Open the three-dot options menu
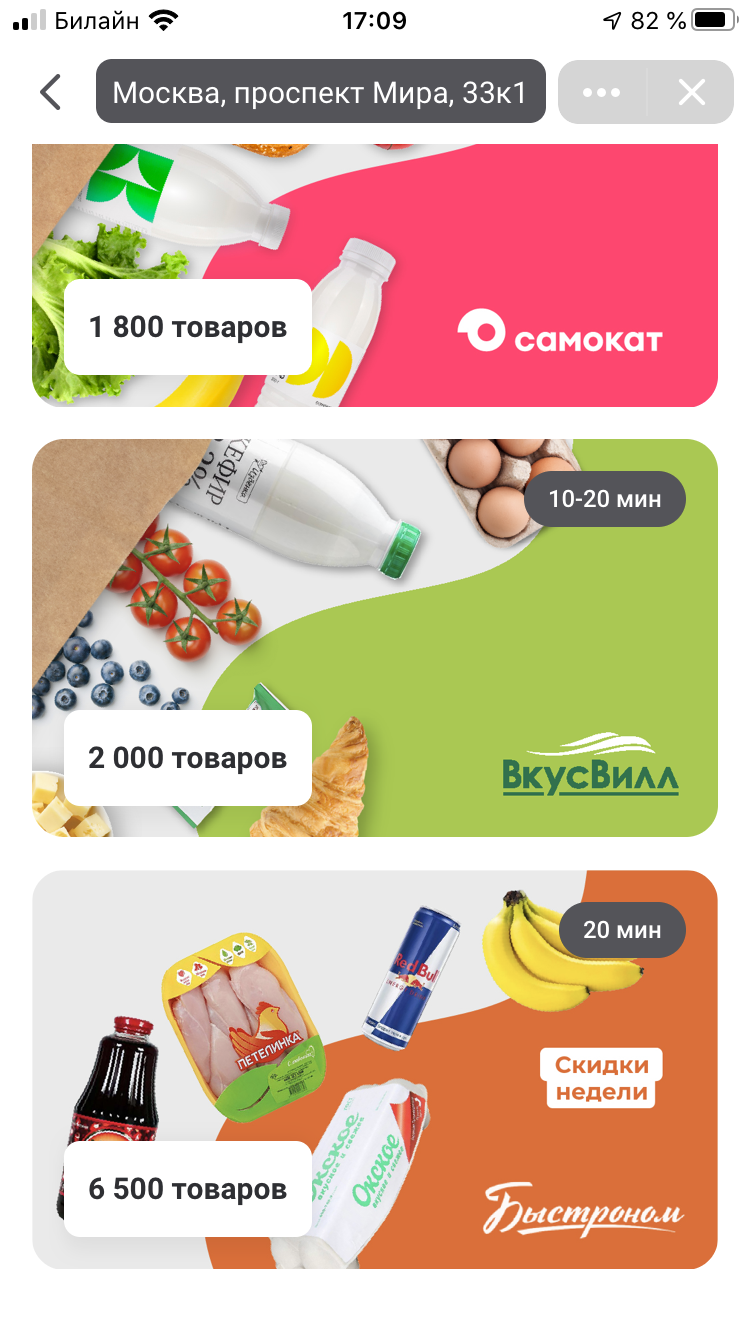Image resolution: width=750 pixels, height=1334 pixels. (601, 92)
